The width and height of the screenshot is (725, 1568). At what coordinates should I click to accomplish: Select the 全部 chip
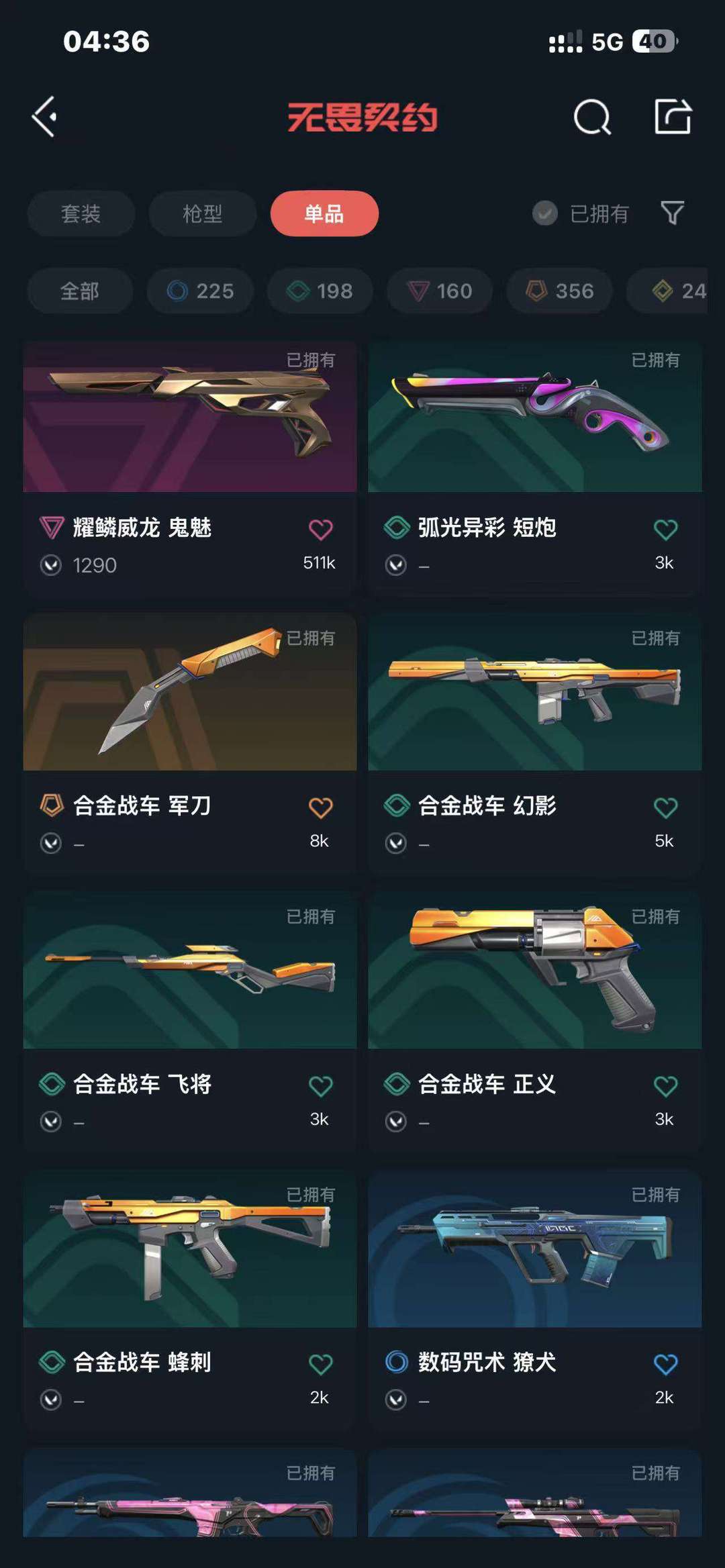(80, 291)
